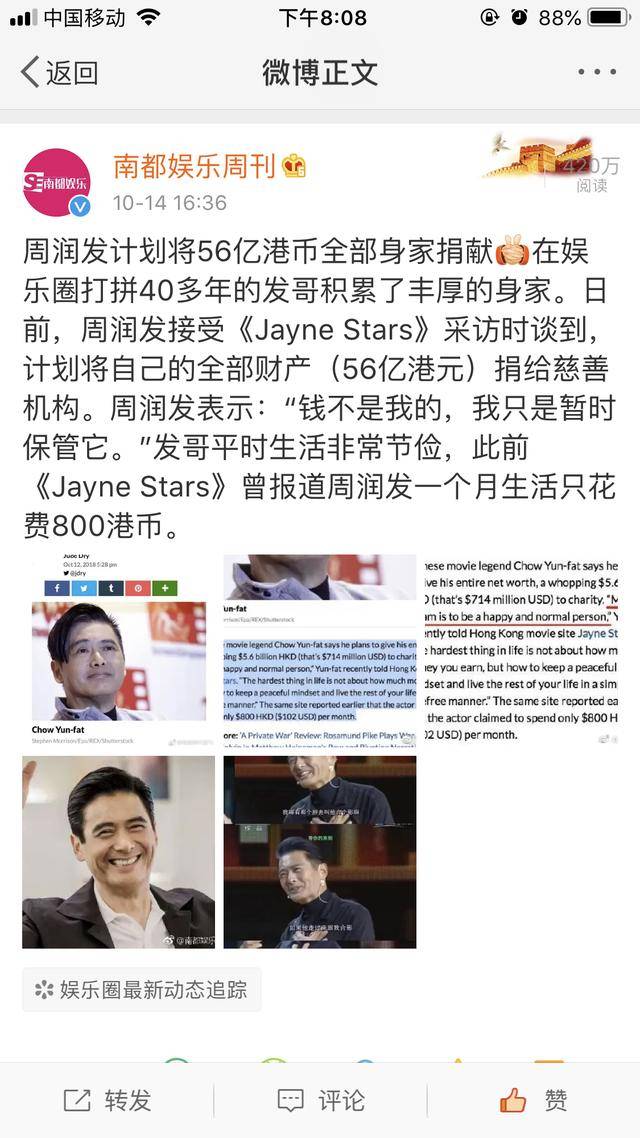The height and width of the screenshot is (1138, 640).
Task: Open second image with highlighted article text
Action: point(320,650)
